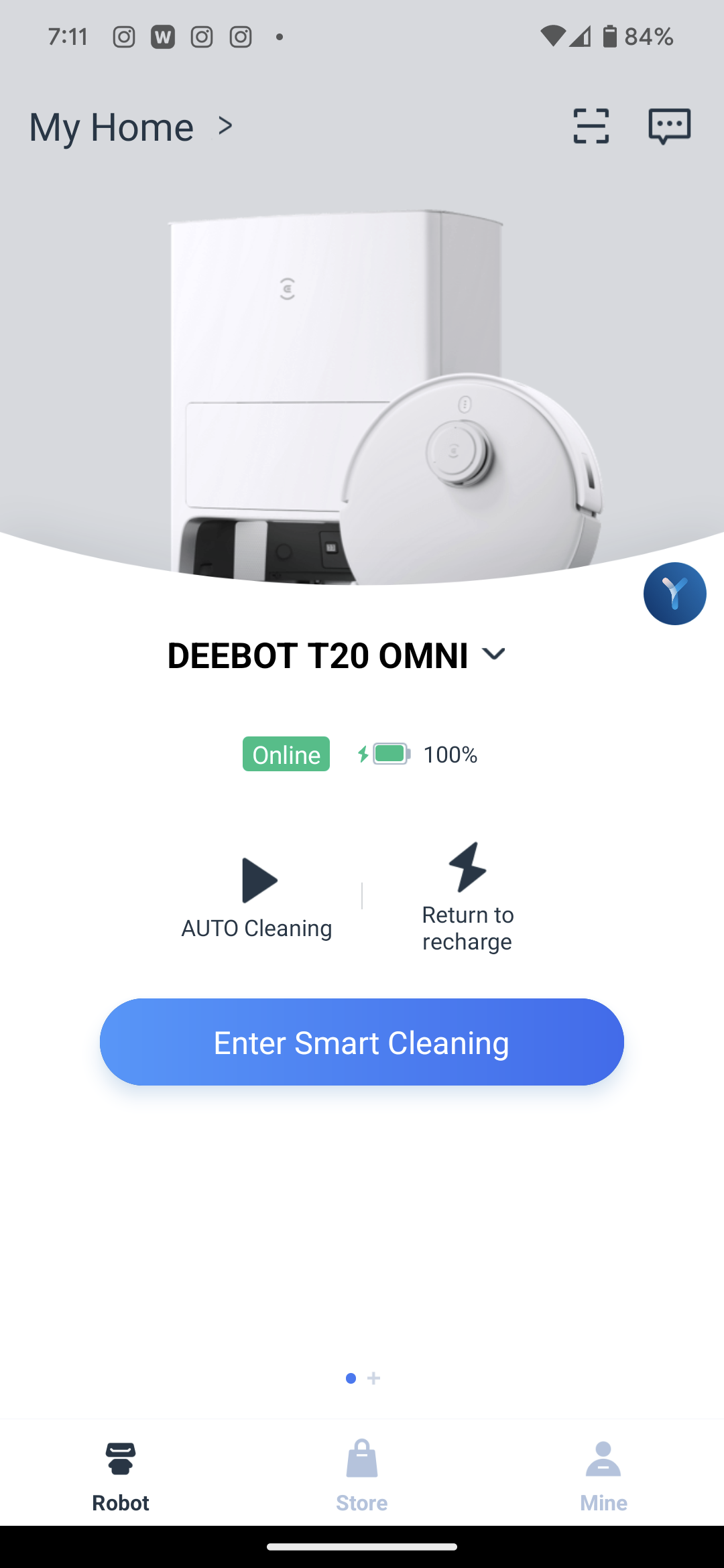This screenshot has width=724, height=1568.
Task: Tap the YIKO voice assistant button
Action: pos(674,594)
